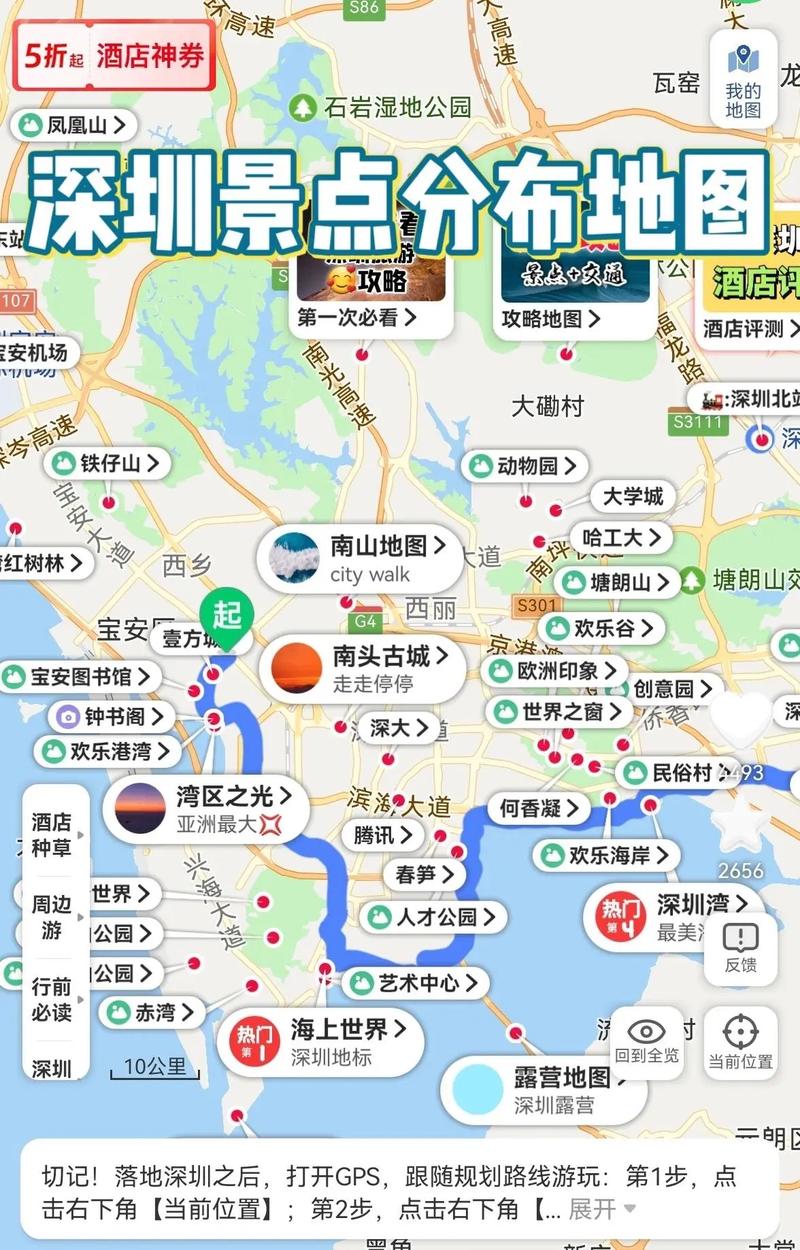Open the 反馈 feedback button
The height and width of the screenshot is (1250, 800).
coord(740,948)
